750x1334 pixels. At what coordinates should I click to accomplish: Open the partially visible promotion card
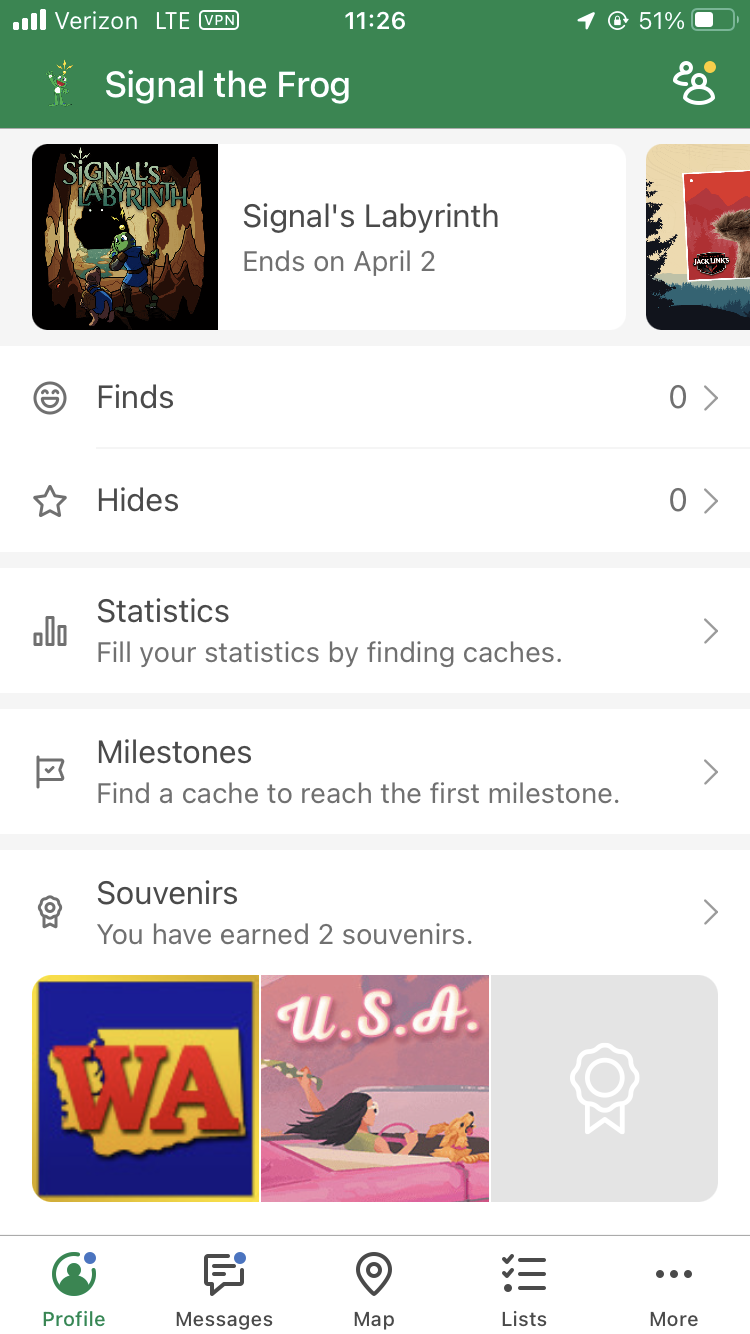(x=699, y=237)
